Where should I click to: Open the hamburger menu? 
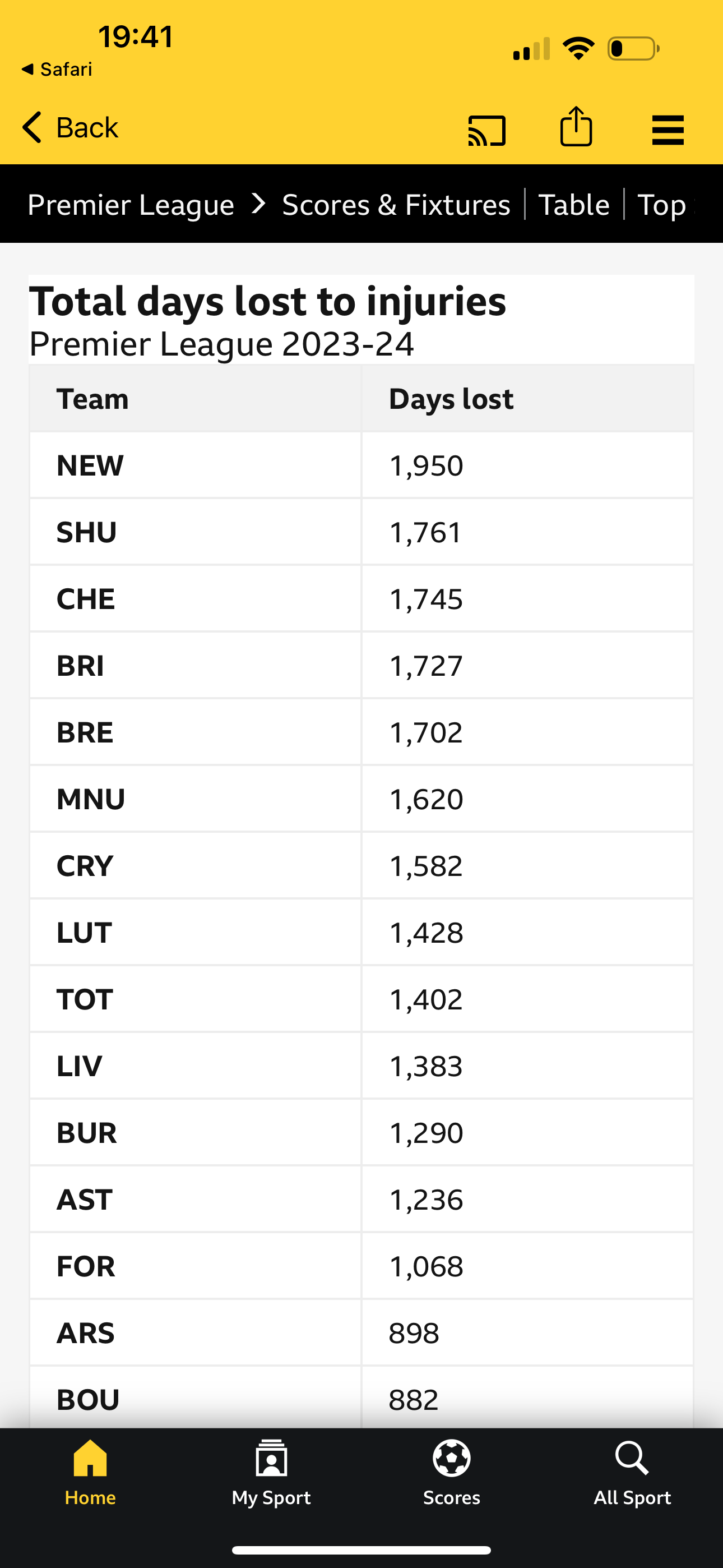pyautogui.click(x=668, y=130)
